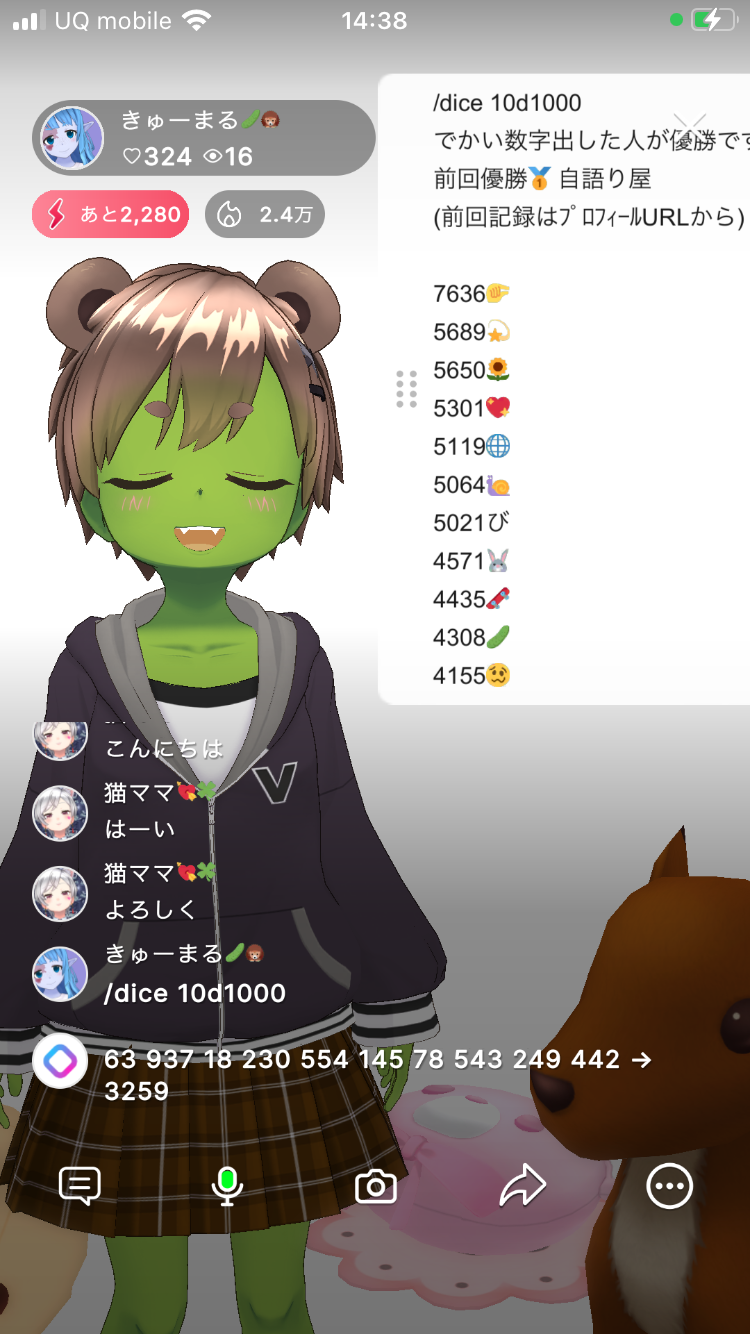Open きゅーまる's avatar on the /dice comment

point(60,974)
